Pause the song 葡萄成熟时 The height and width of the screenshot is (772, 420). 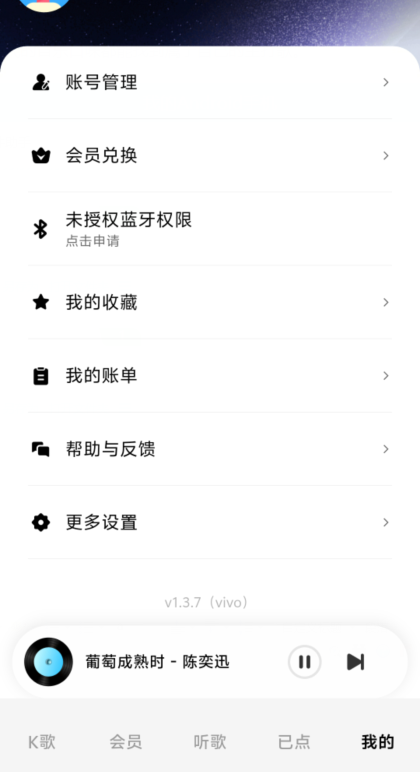click(304, 662)
